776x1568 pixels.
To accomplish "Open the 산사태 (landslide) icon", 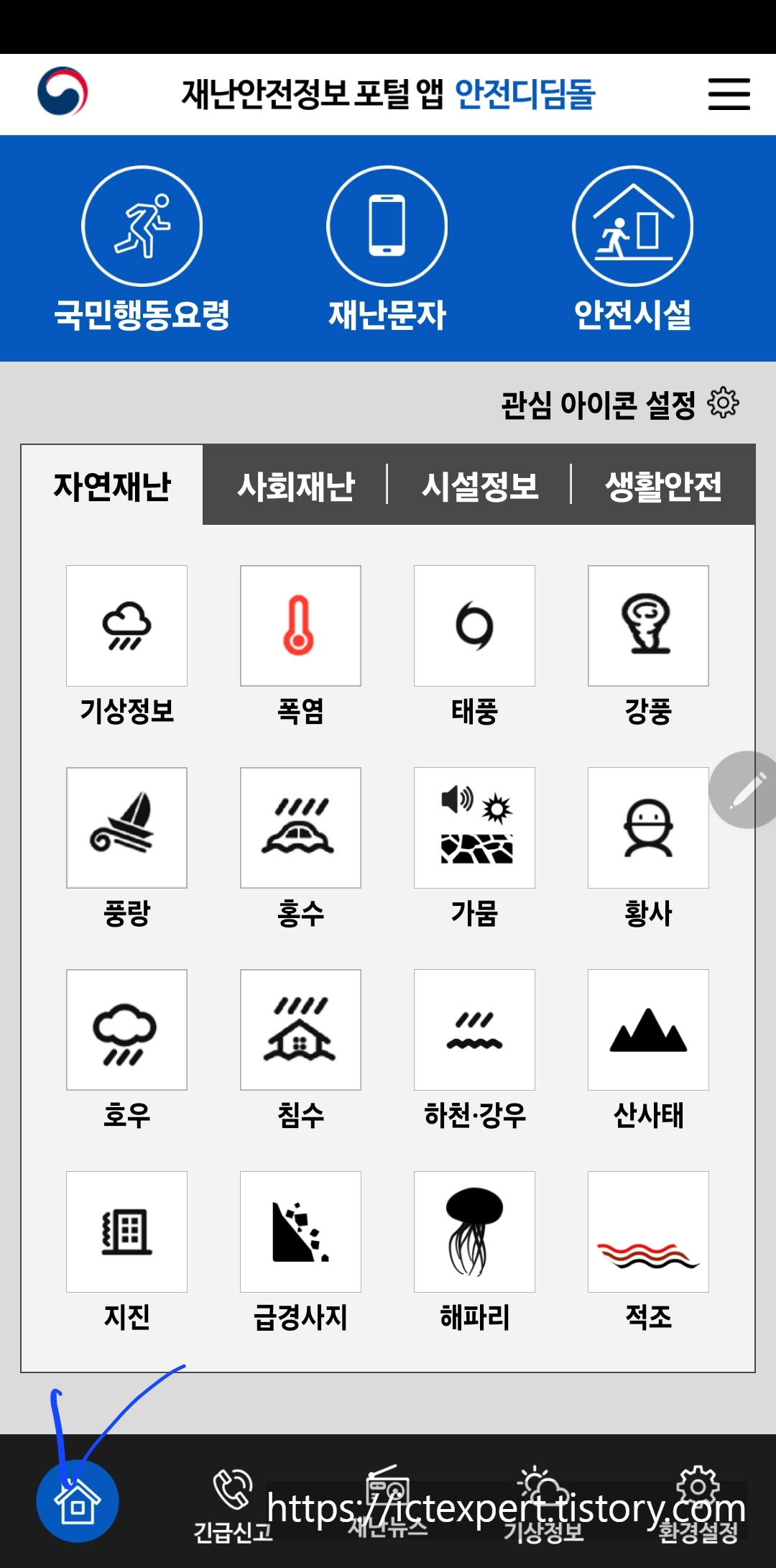I will [647, 1029].
